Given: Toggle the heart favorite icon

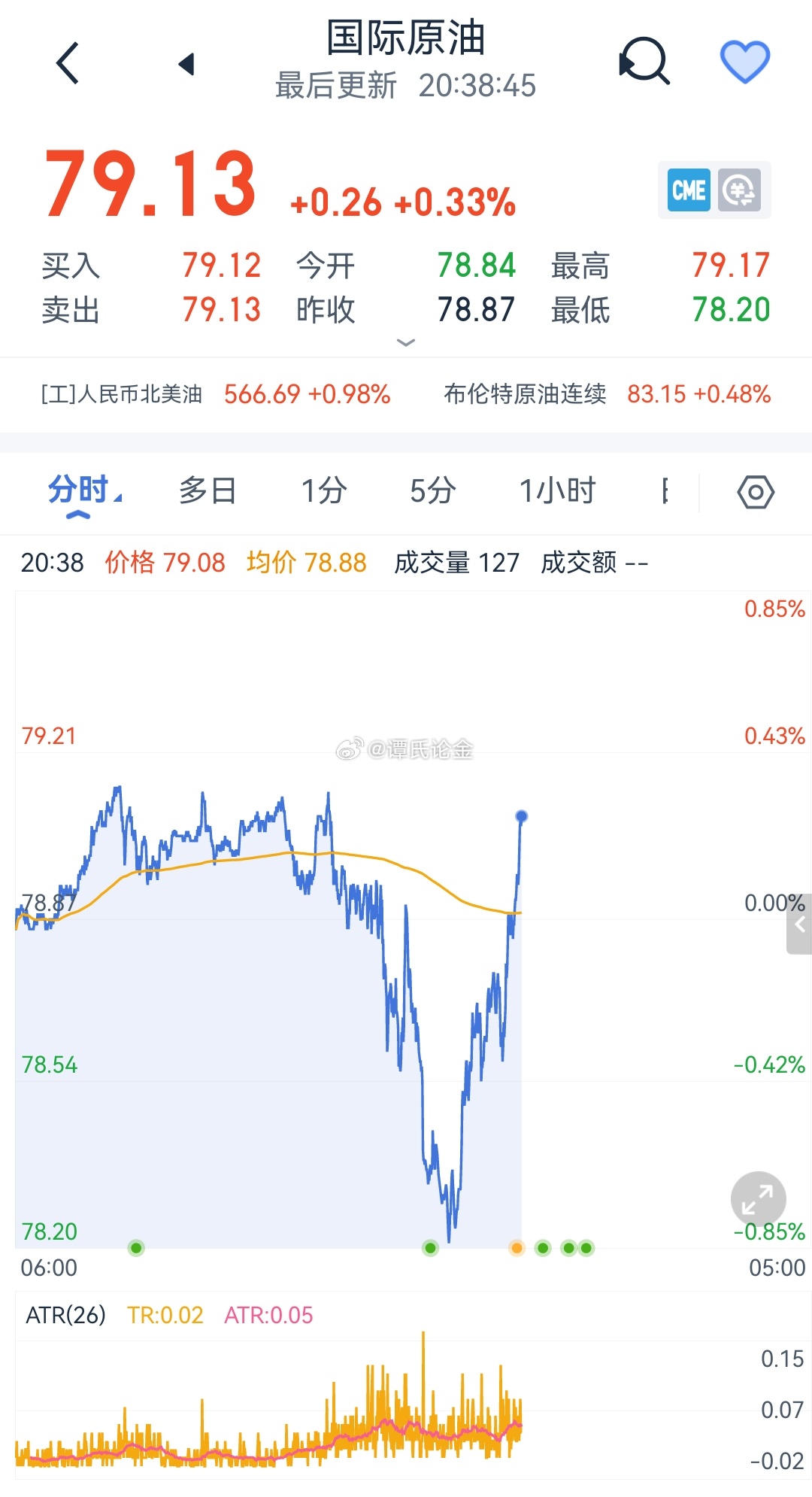Looking at the screenshot, I should pyautogui.click(x=745, y=62).
